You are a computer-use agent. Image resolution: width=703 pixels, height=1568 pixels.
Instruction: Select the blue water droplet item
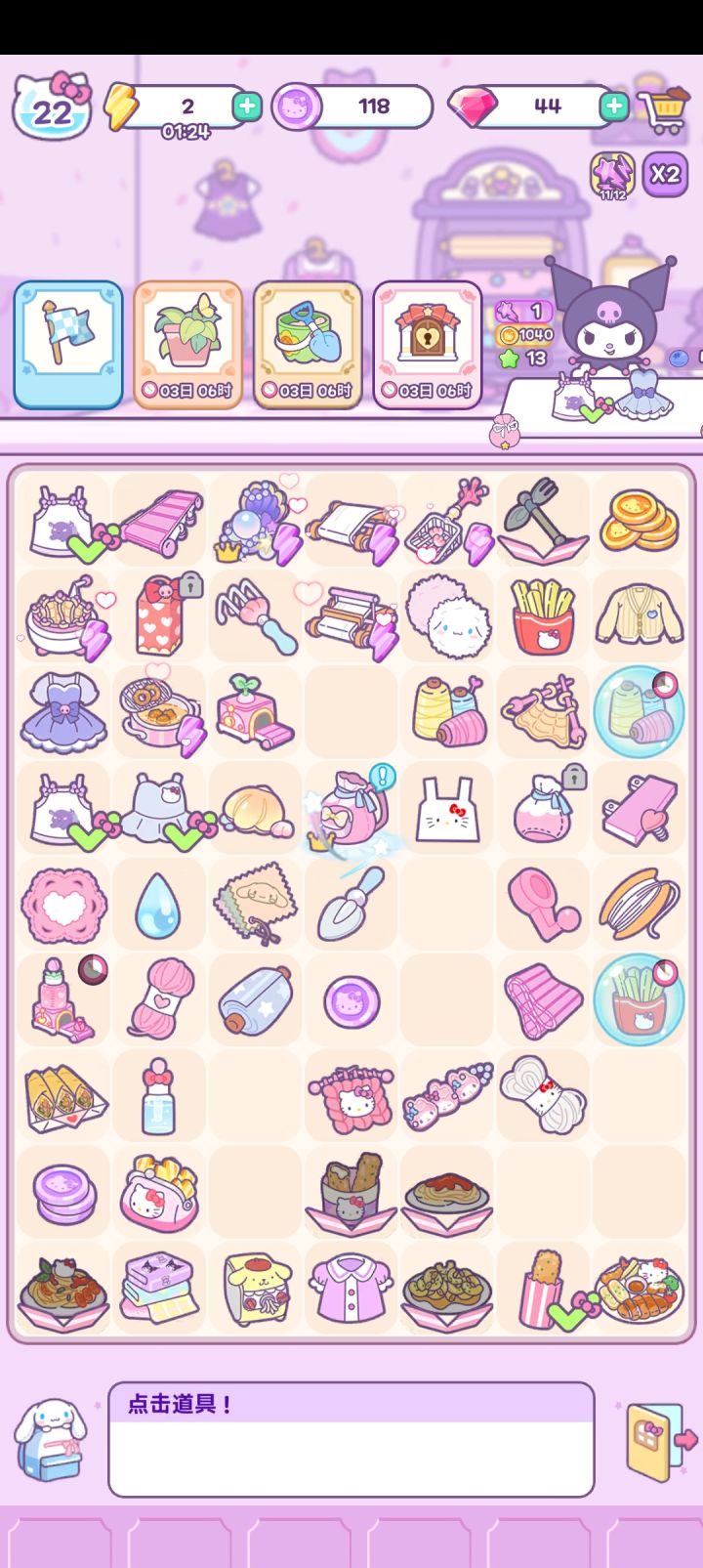(x=158, y=905)
